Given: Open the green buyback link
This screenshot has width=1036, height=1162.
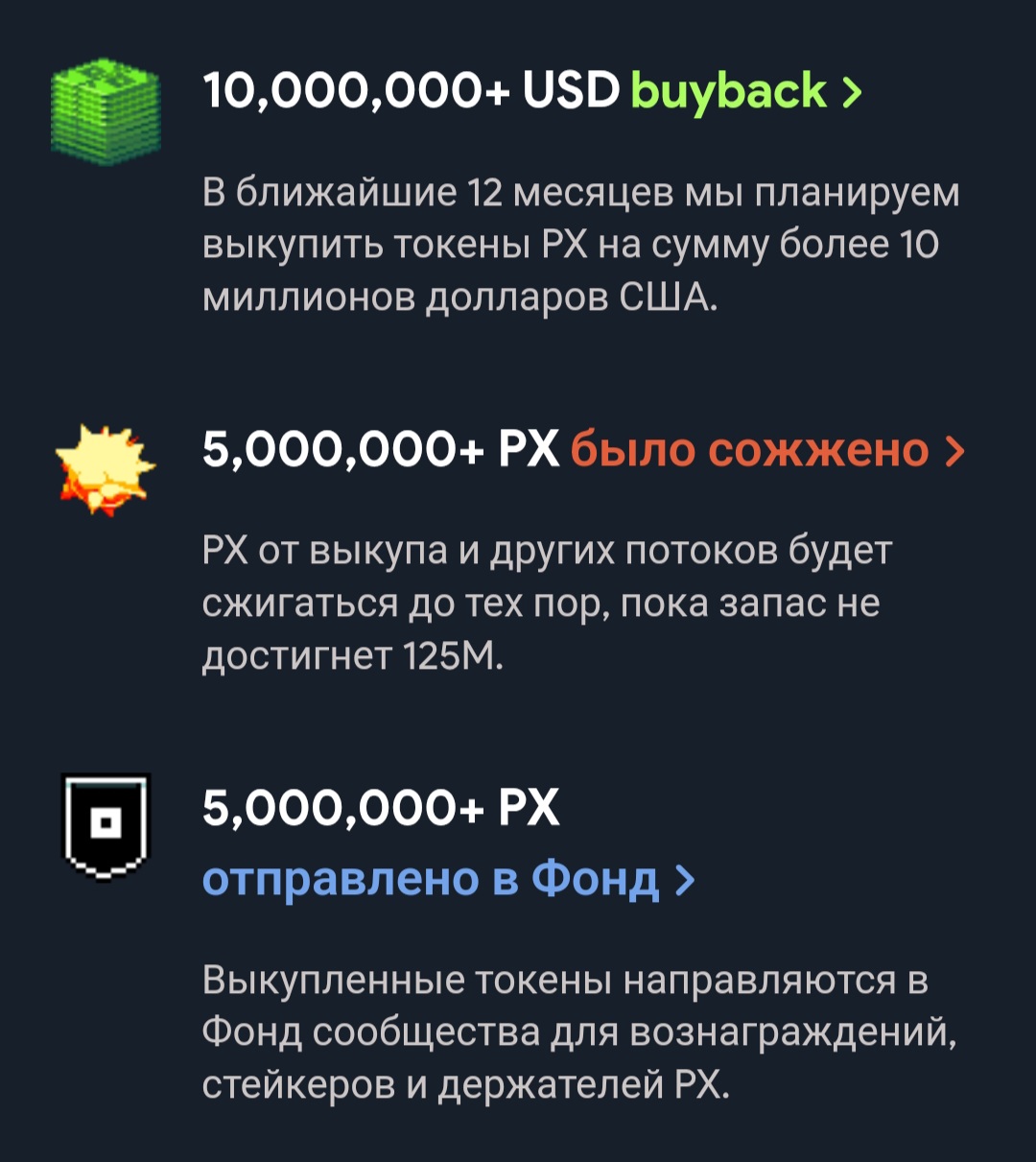Looking at the screenshot, I should (x=745, y=92).
